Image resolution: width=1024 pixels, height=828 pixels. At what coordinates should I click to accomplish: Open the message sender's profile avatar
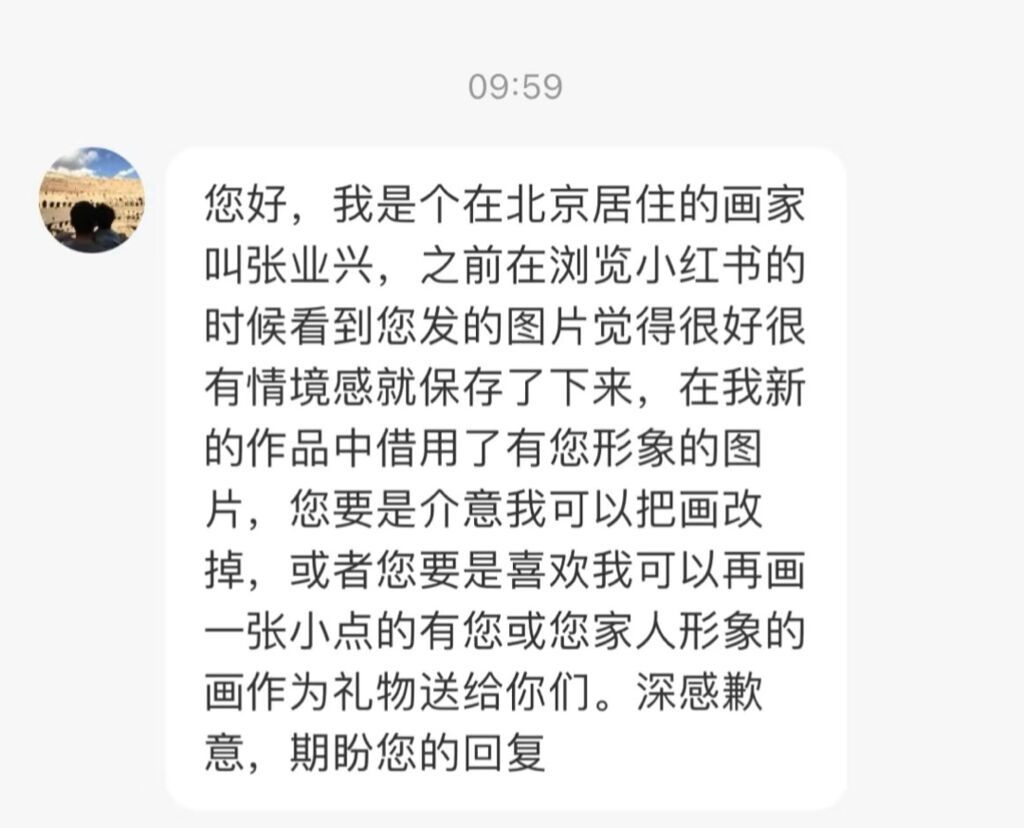91,199
